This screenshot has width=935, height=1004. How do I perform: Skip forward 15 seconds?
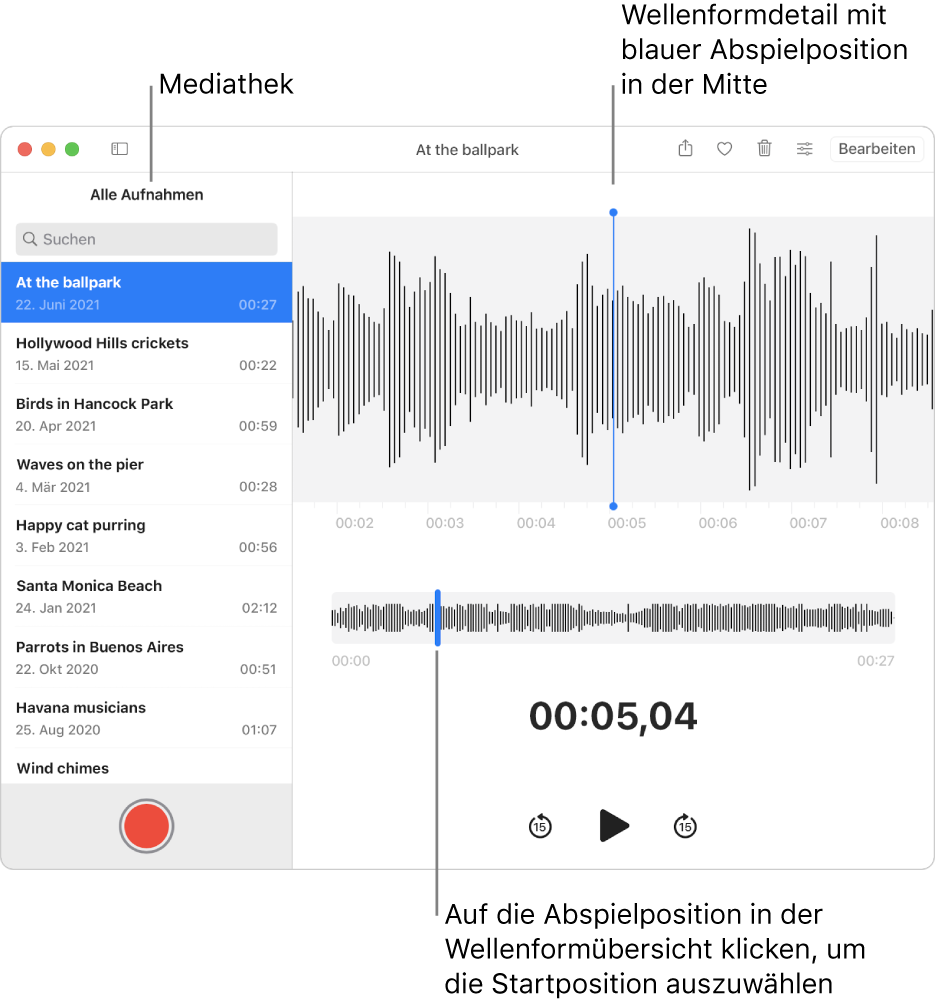pyautogui.click(x=686, y=826)
